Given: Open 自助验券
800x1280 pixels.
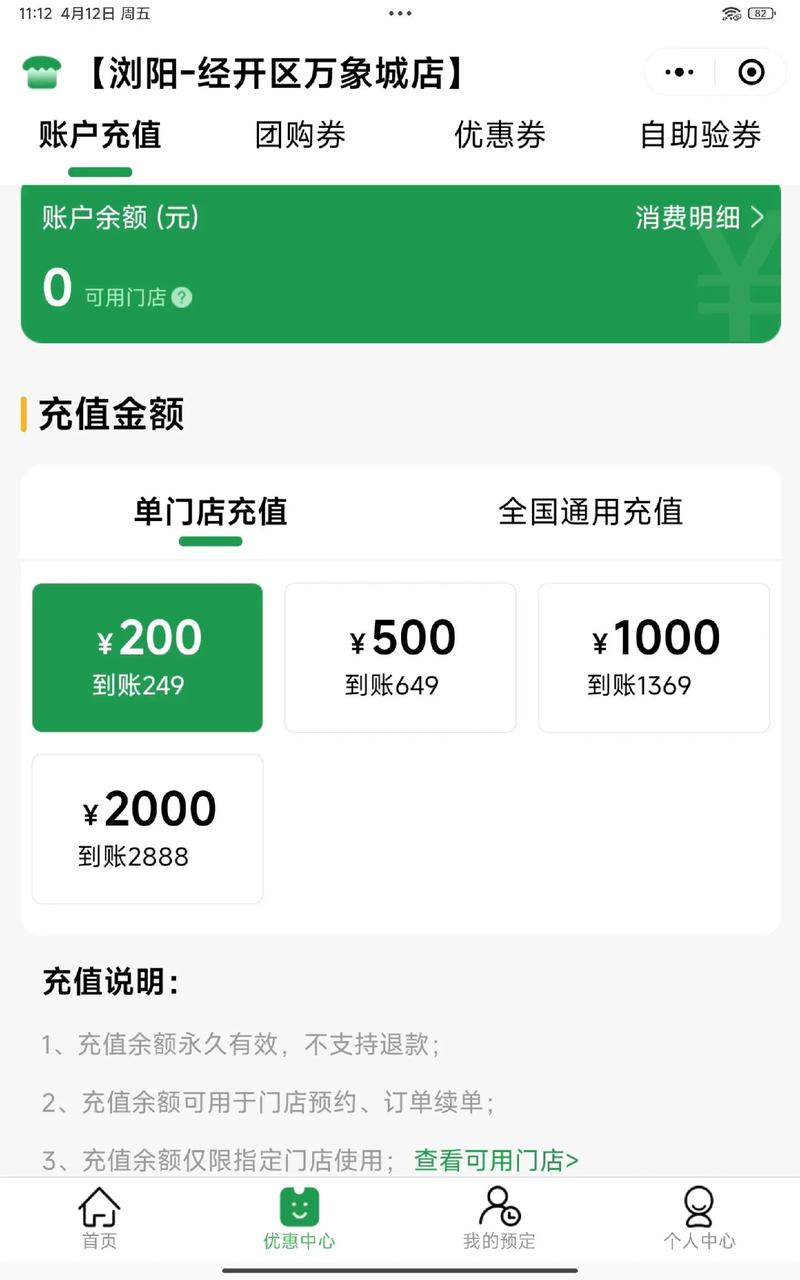Looking at the screenshot, I should [x=700, y=136].
